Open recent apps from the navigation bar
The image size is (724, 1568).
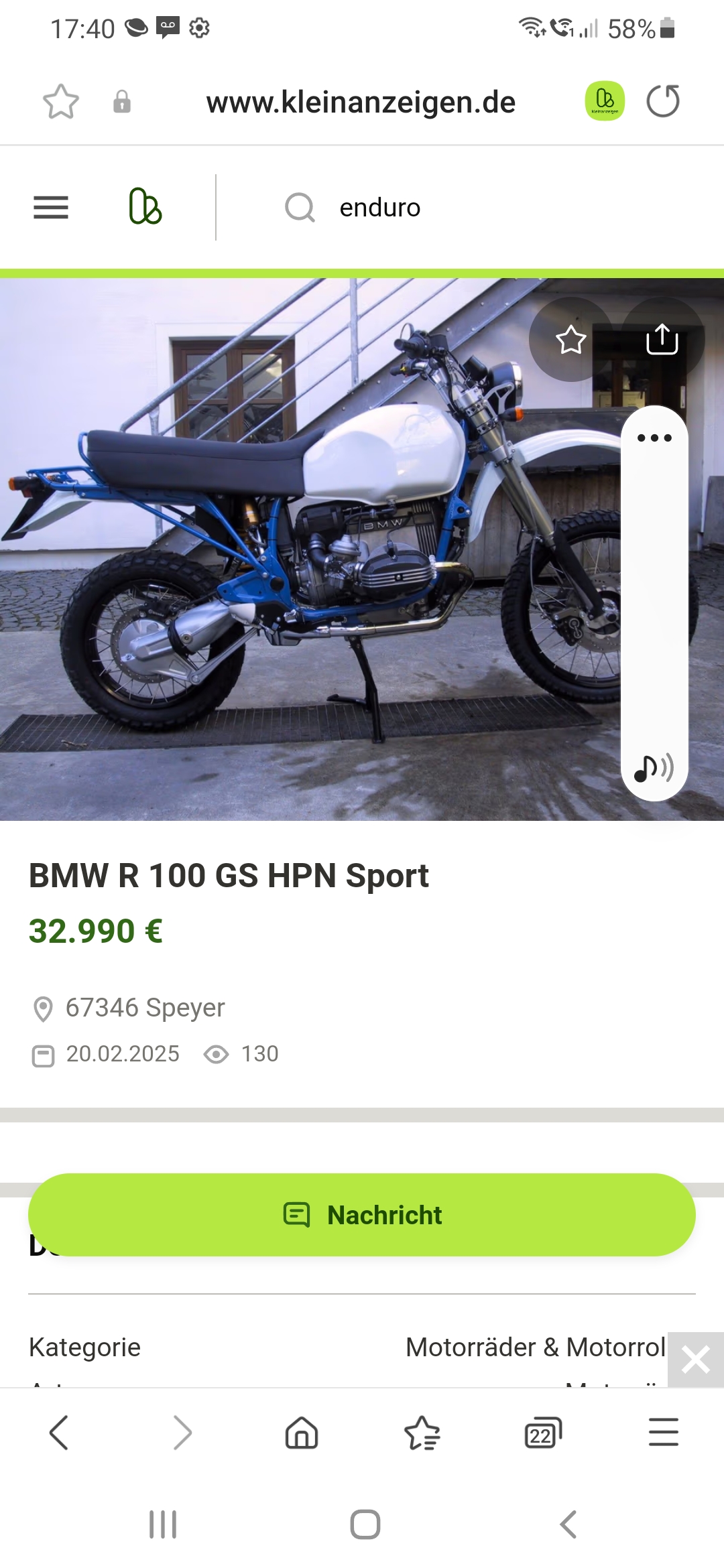(163, 1524)
